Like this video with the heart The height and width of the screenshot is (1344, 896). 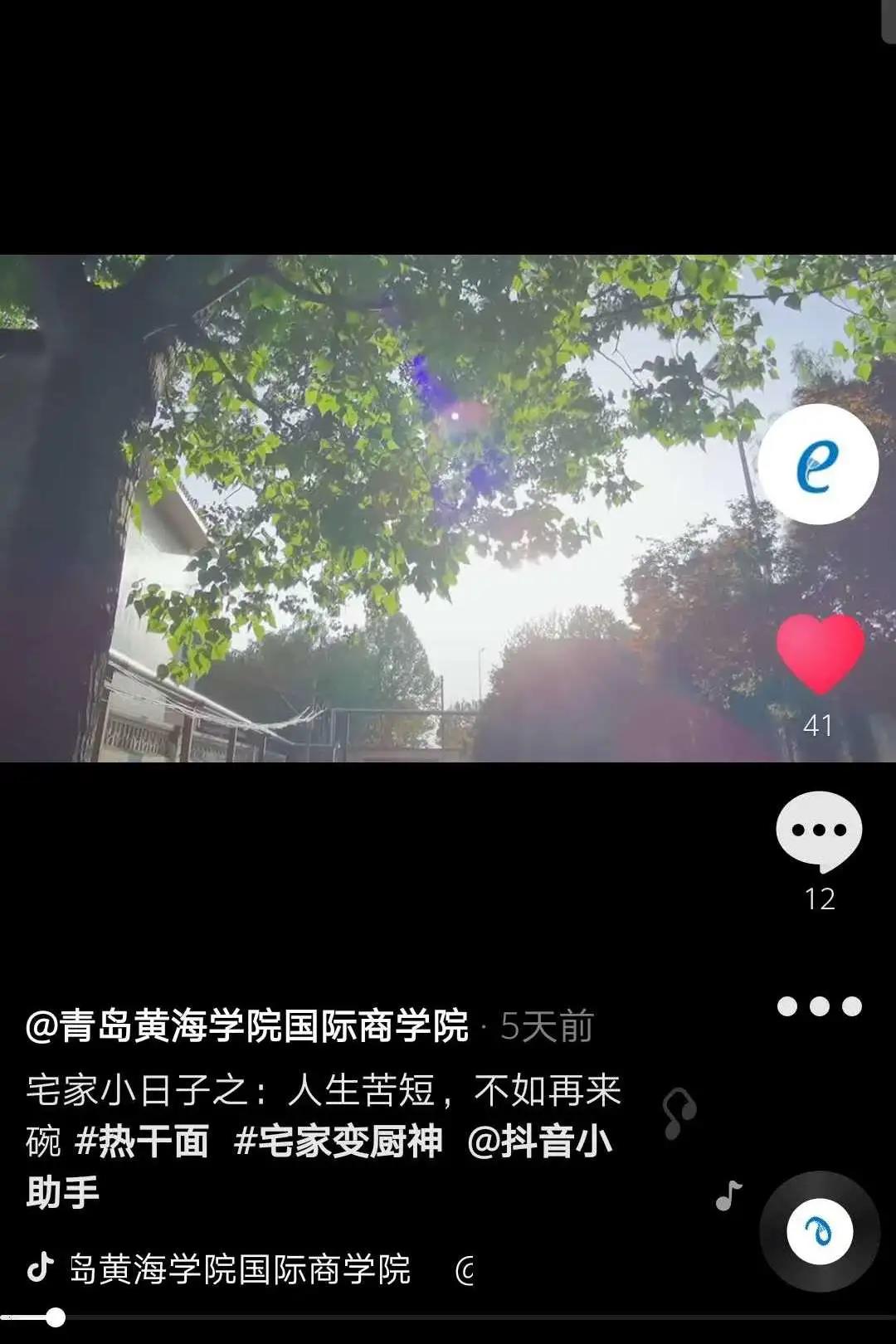click(x=820, y=654)
